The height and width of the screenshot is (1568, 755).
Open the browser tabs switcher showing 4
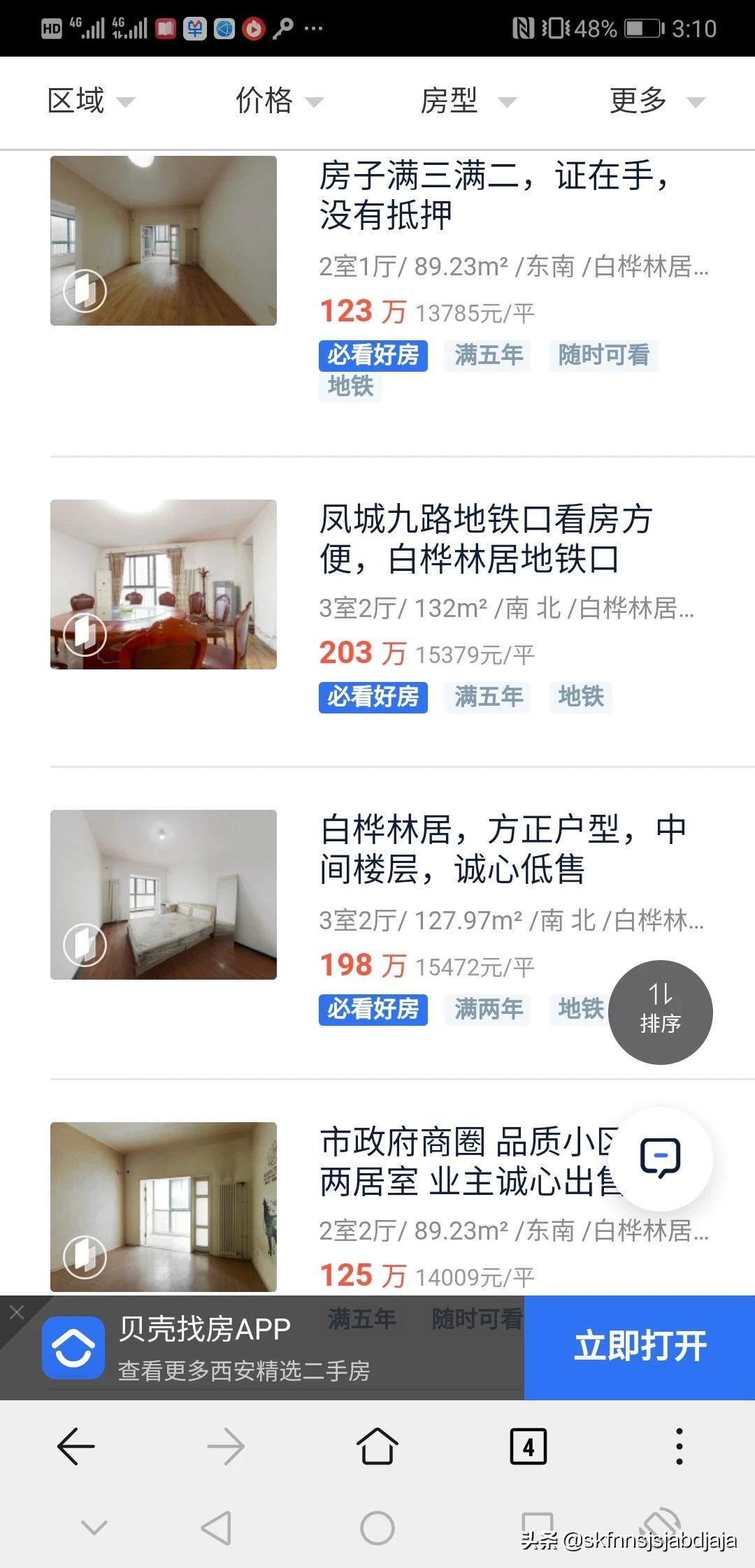click(528, 1446)
